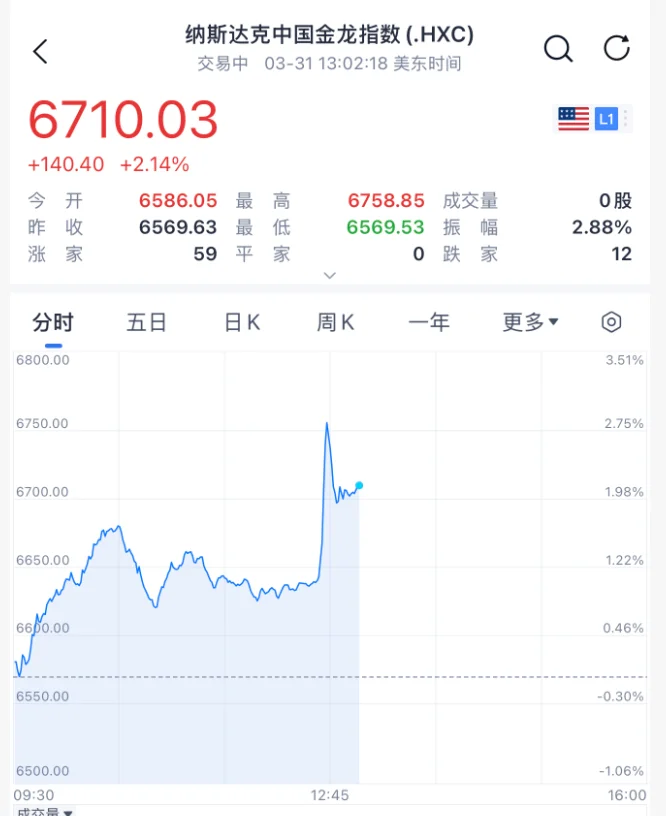
Task: Expand more quote details chevron
Action: pyautogui.click(x=330, y=275)
